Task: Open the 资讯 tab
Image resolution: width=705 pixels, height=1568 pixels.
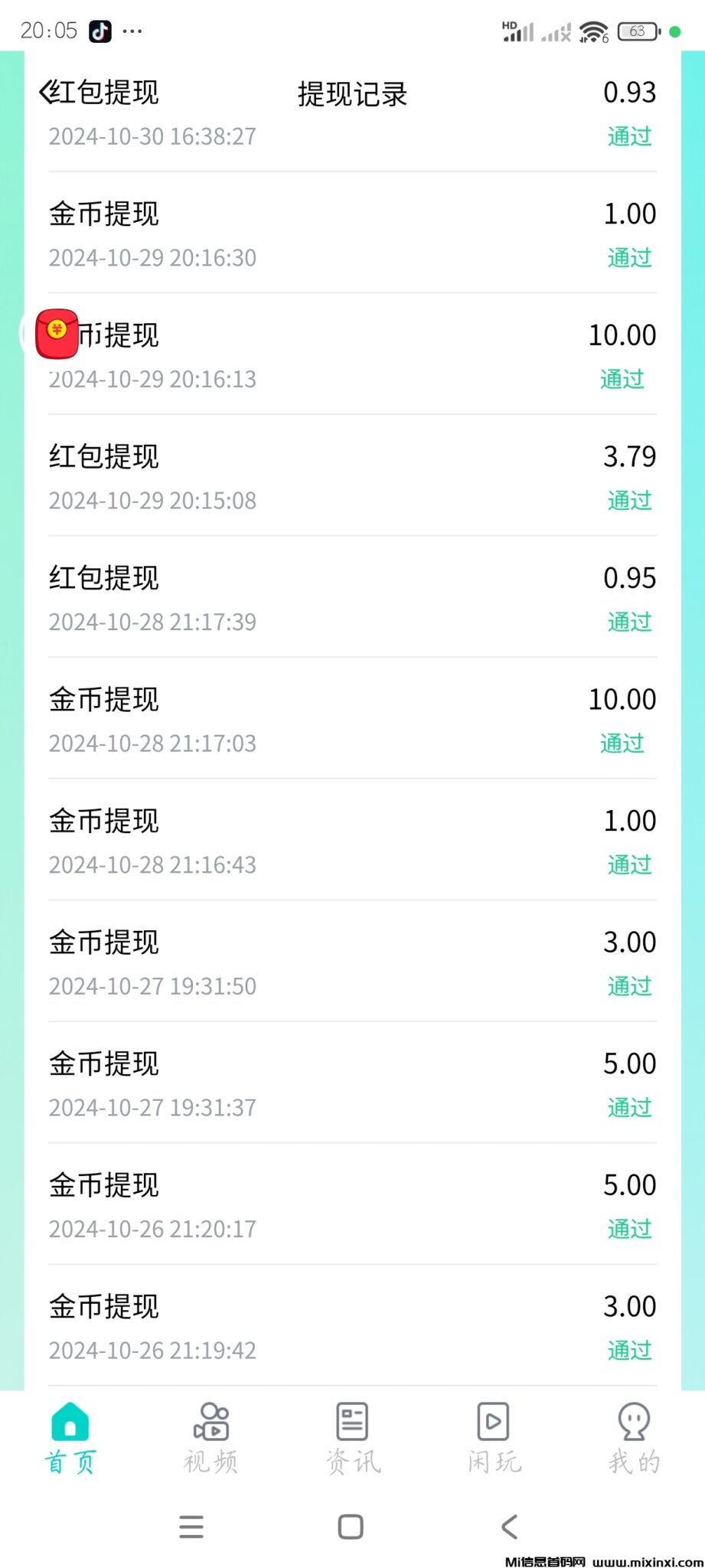Action: (x=352, y=1437)
